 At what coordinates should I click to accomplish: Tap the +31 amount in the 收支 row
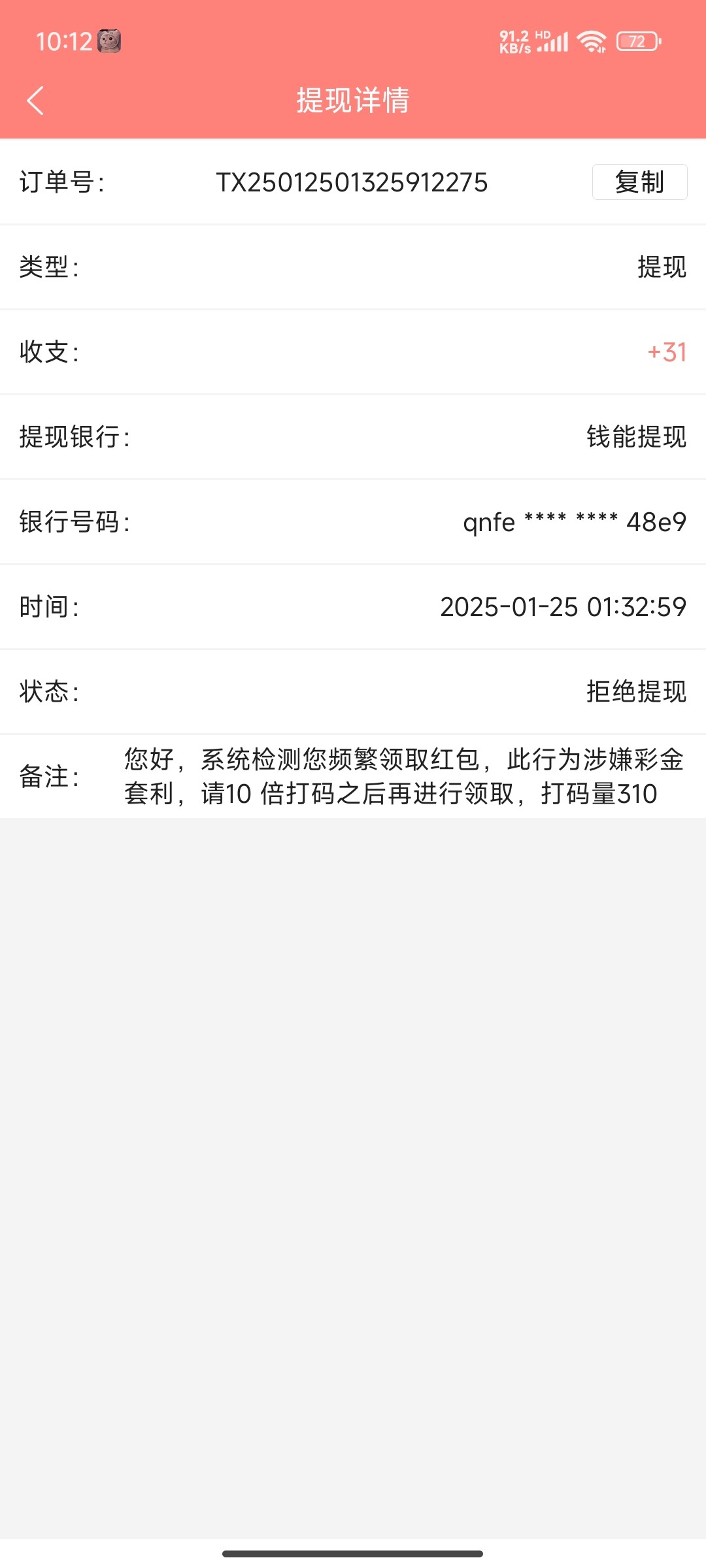[665, 353]
